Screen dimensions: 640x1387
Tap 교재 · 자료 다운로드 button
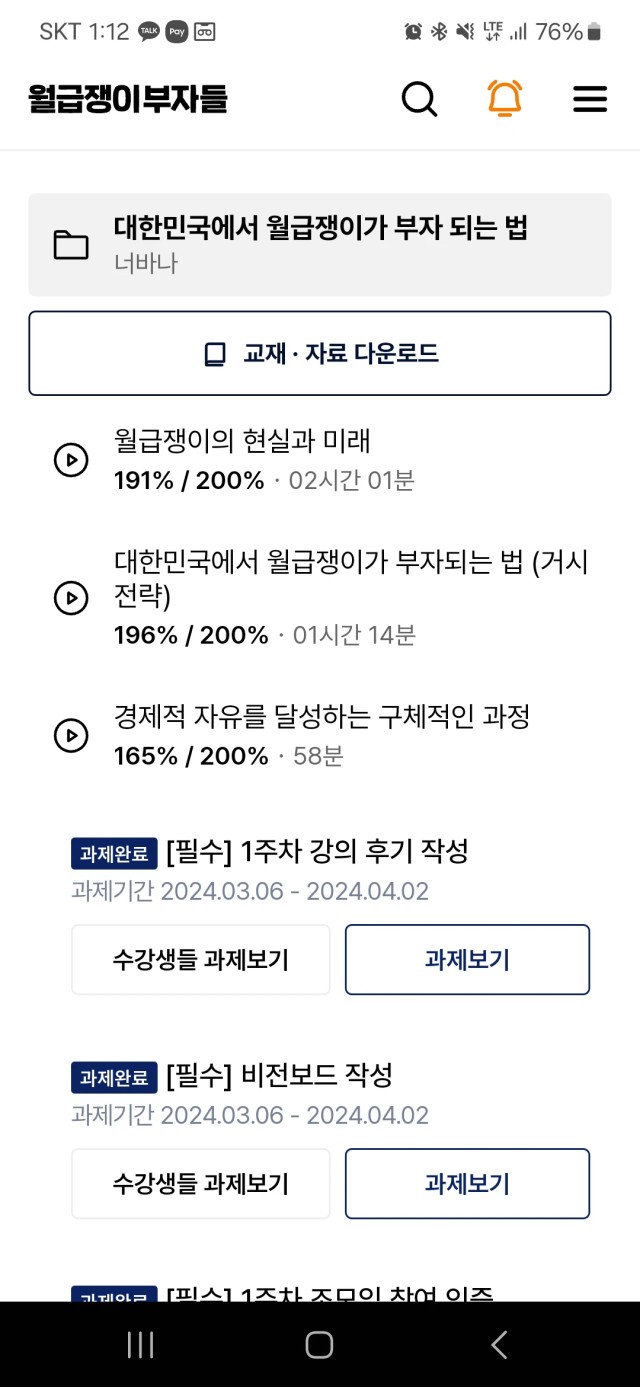[x=320, y=353]
